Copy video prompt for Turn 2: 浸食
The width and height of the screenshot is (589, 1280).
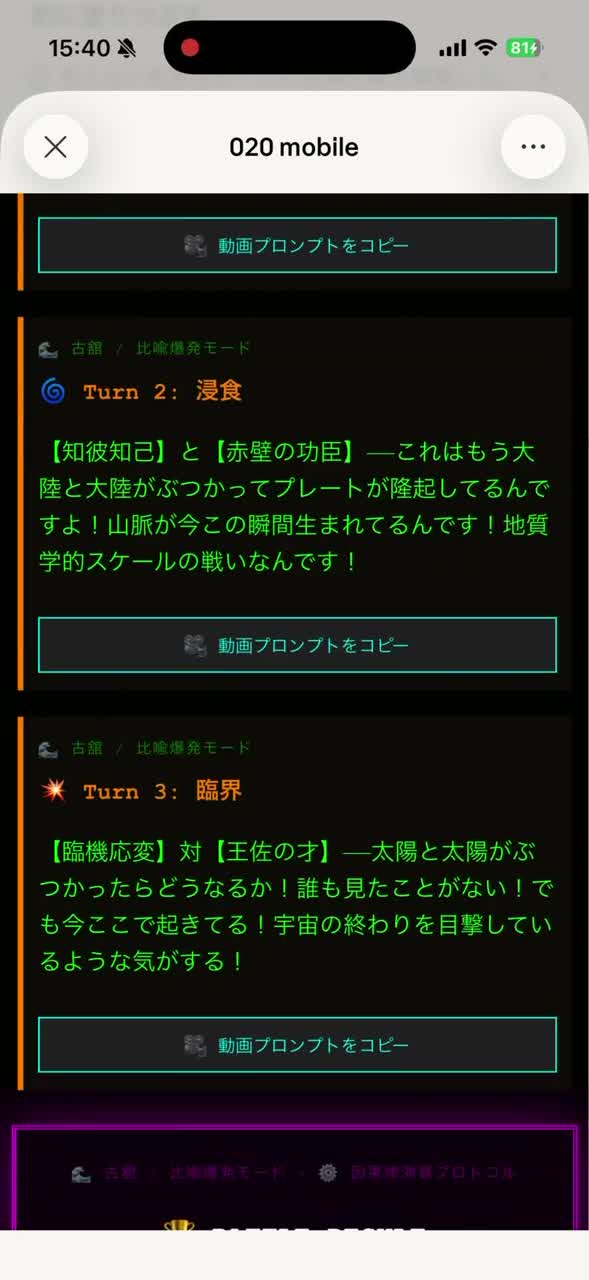point(297,645)
